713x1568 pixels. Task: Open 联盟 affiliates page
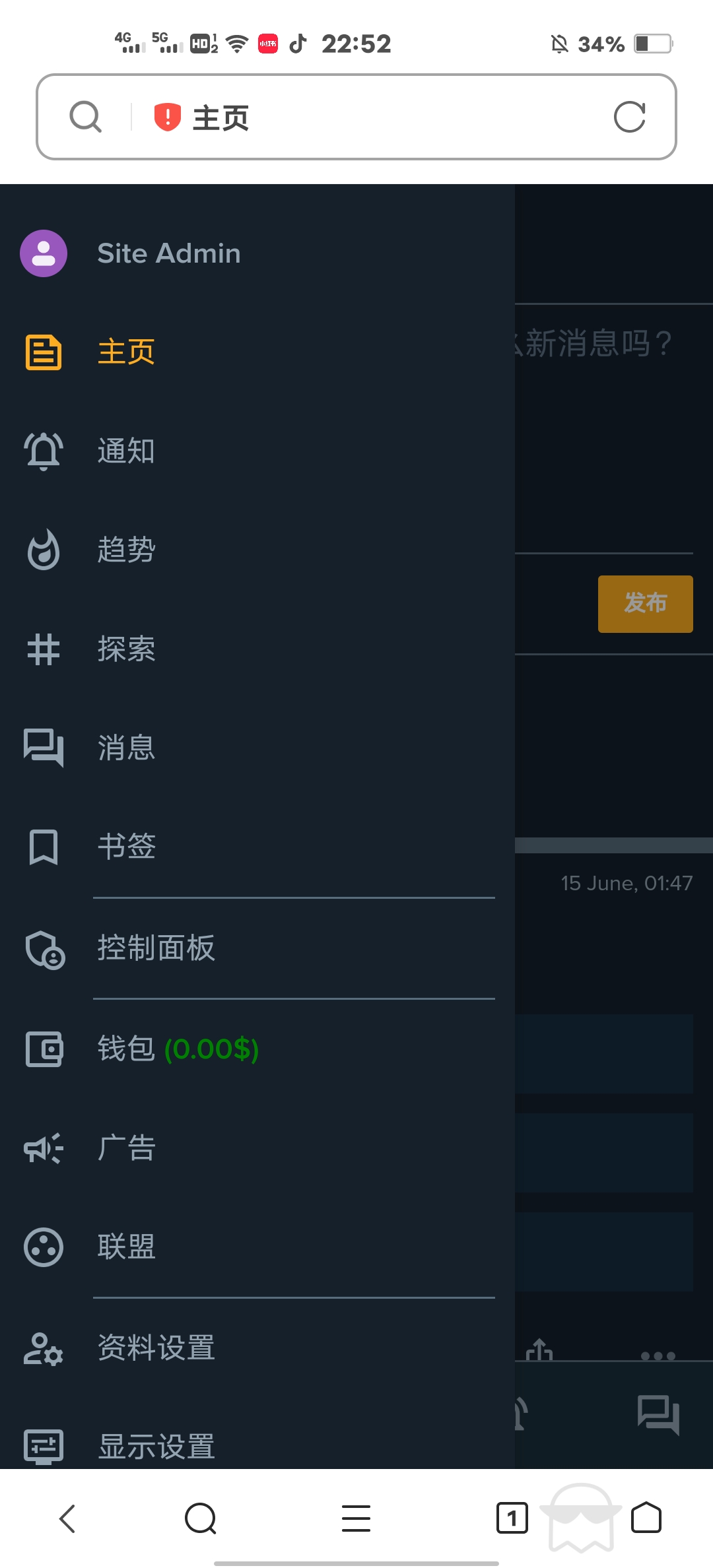click(125, 1247)
